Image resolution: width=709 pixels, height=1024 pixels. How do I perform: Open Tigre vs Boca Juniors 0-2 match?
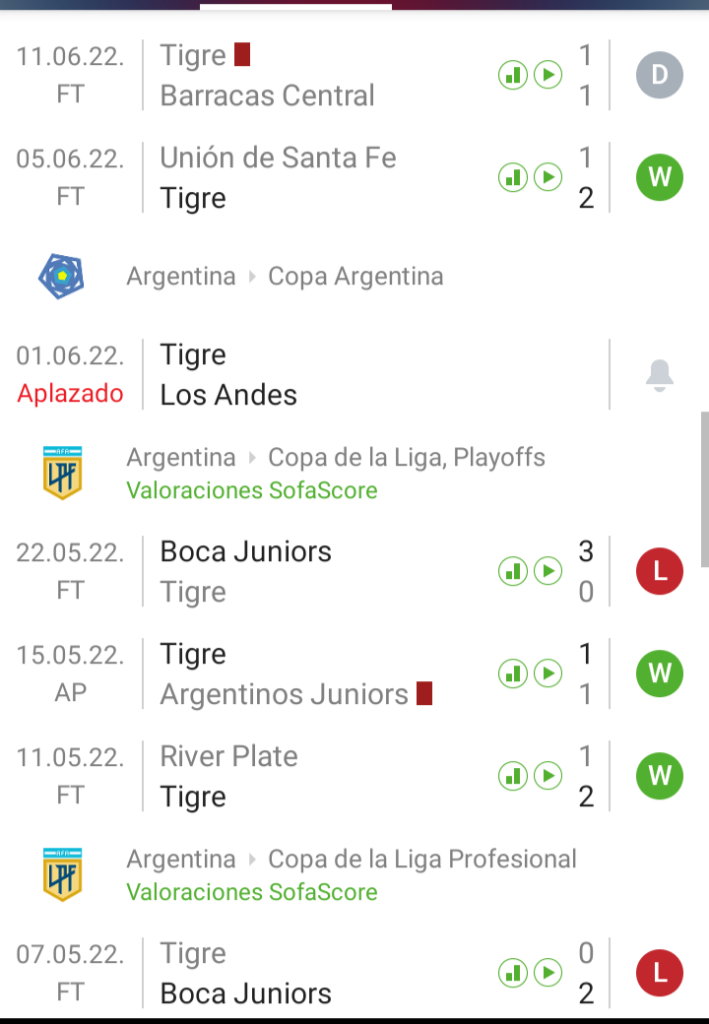[300, 973]
